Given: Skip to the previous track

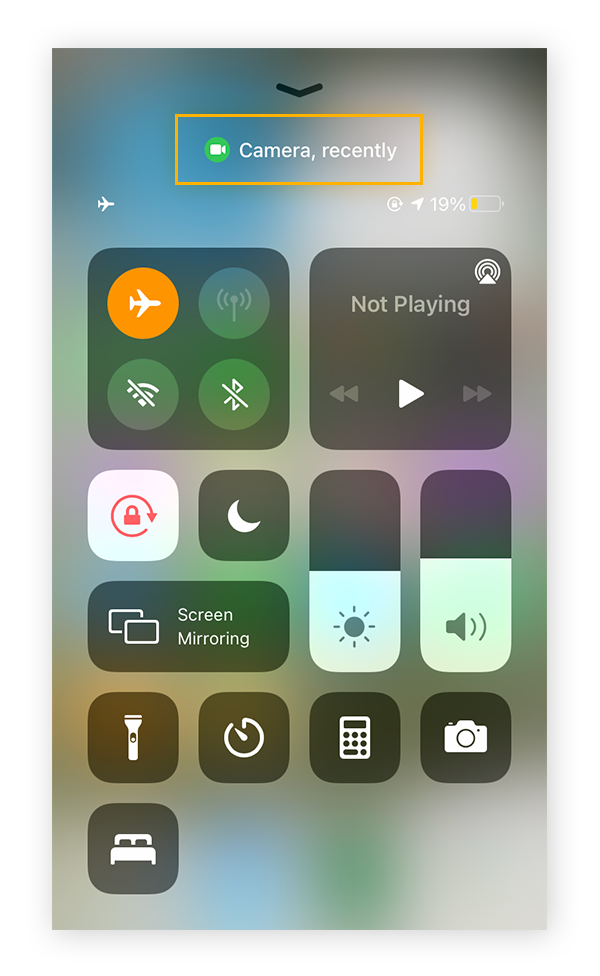Looking at the screenshot, I should 344,394.
